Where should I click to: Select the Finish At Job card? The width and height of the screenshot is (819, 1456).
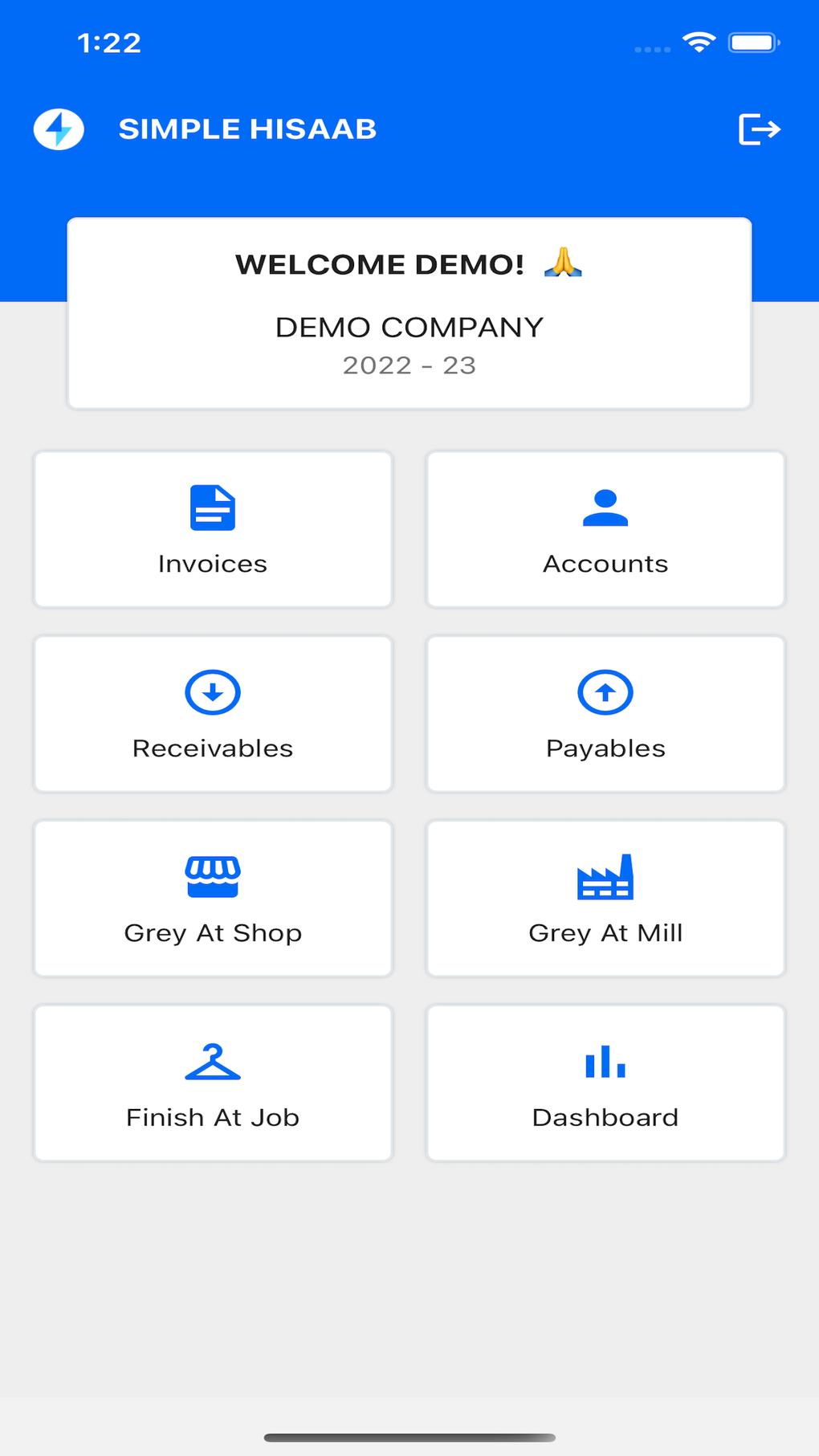coord(212,1083)
